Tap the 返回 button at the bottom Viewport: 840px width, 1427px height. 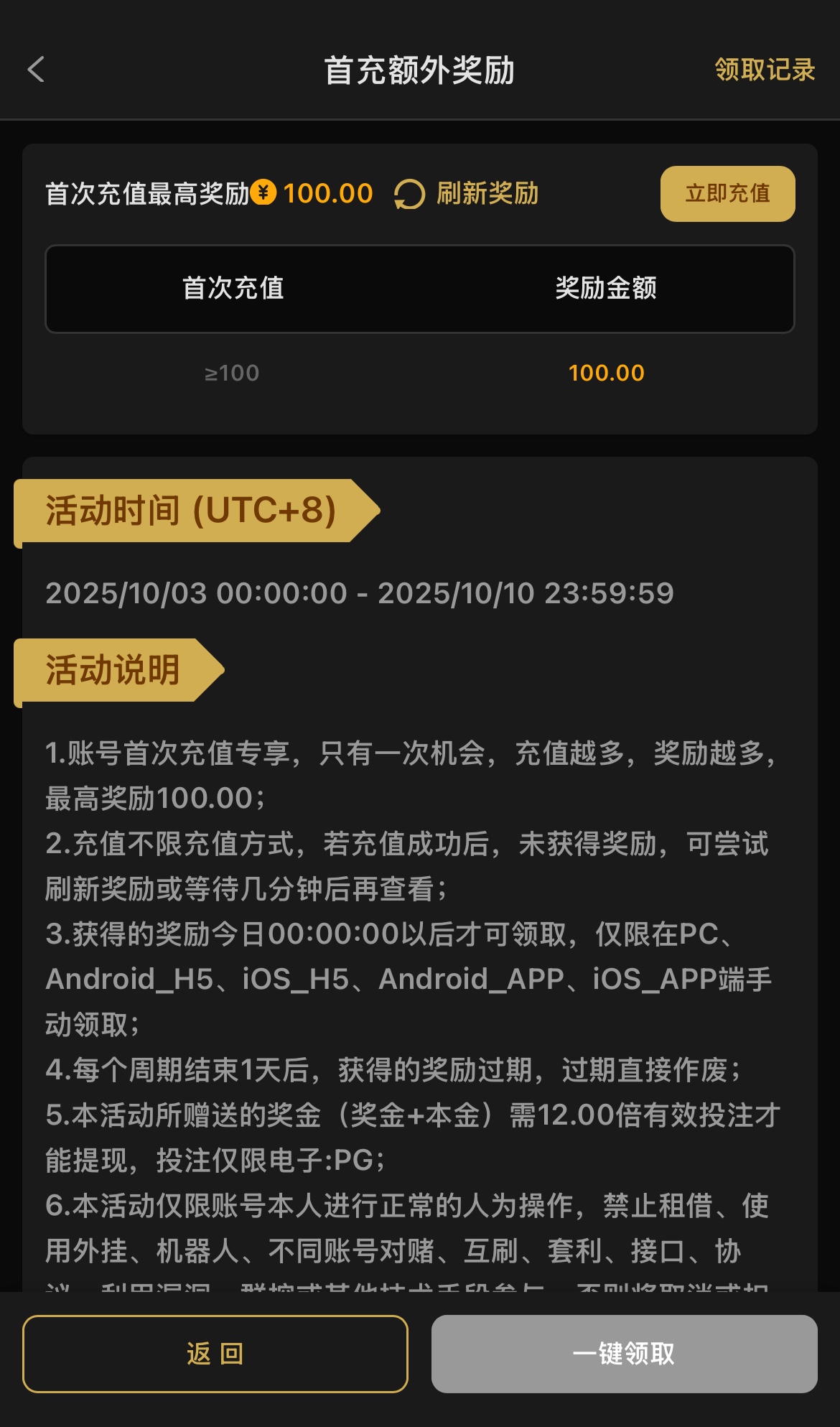pyautogui.click(x=215, y=1354)
